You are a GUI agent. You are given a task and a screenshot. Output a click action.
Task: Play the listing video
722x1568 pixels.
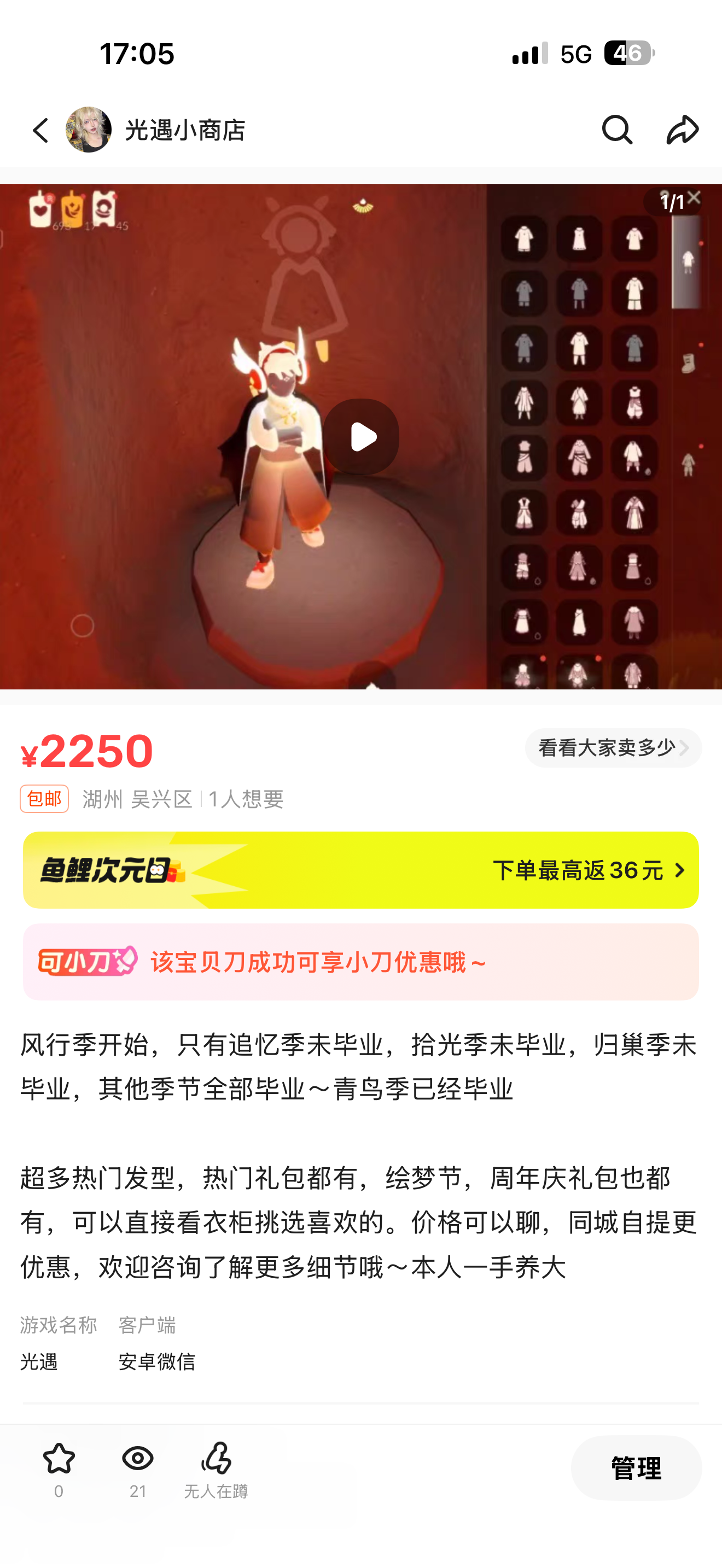coord(360,436)
